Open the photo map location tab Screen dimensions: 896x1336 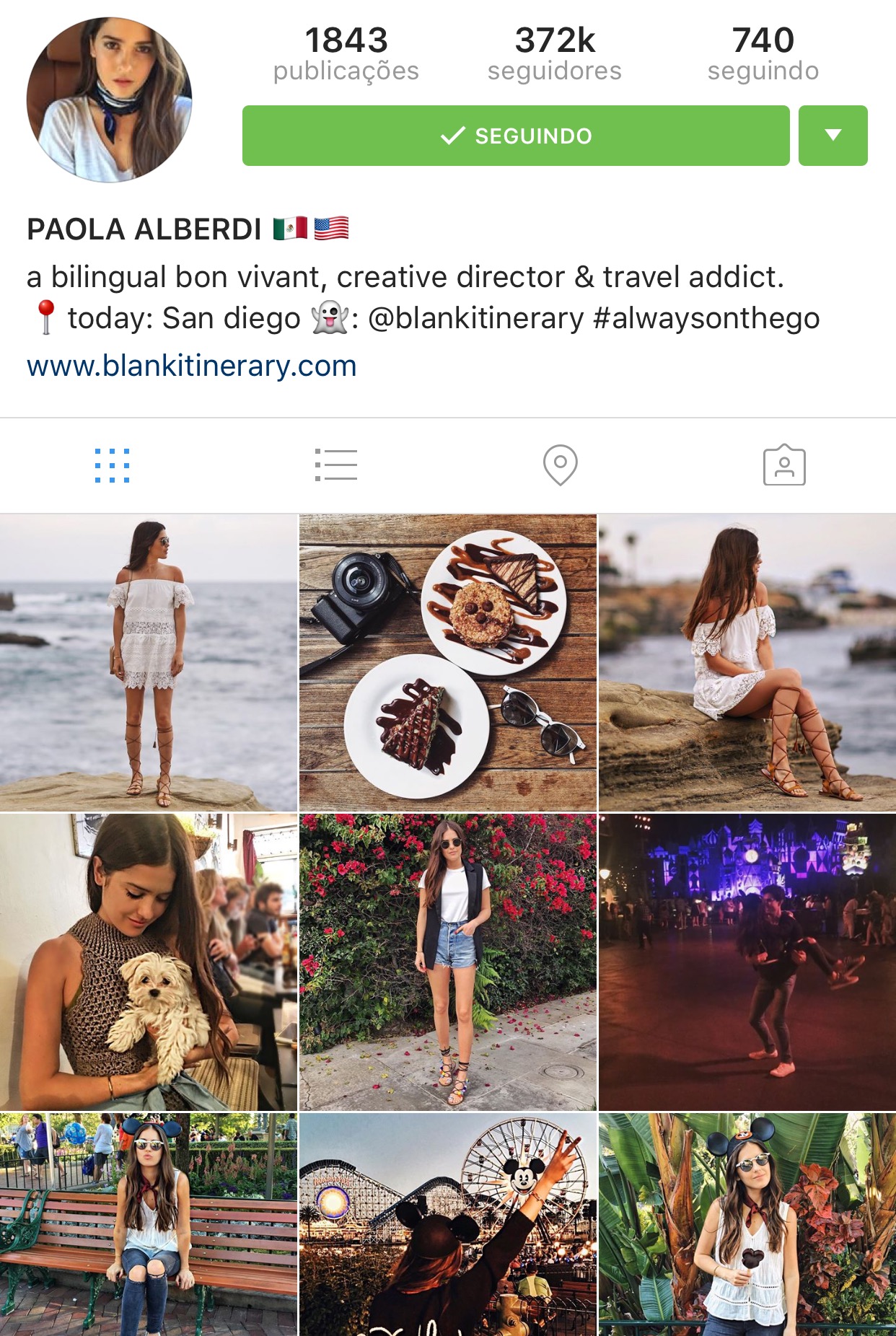pyautogui.click(x=560, y=465)
